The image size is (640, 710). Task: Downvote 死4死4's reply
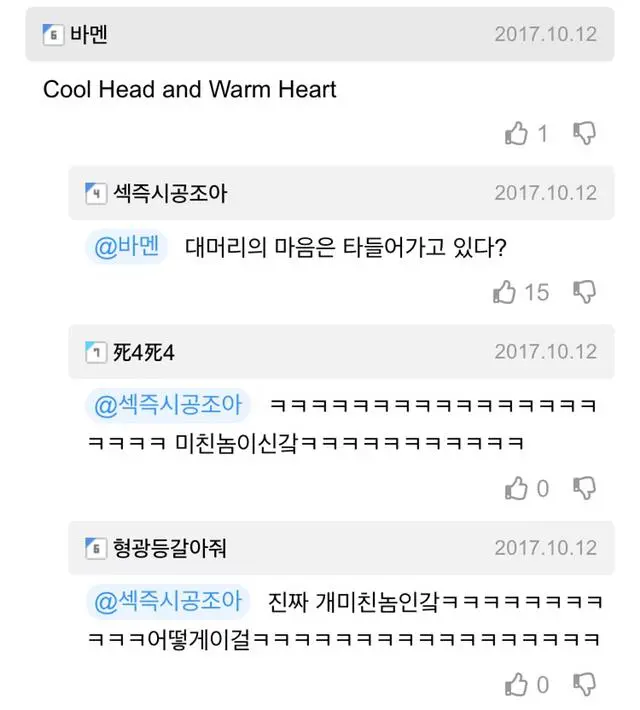tap(585, 488)
